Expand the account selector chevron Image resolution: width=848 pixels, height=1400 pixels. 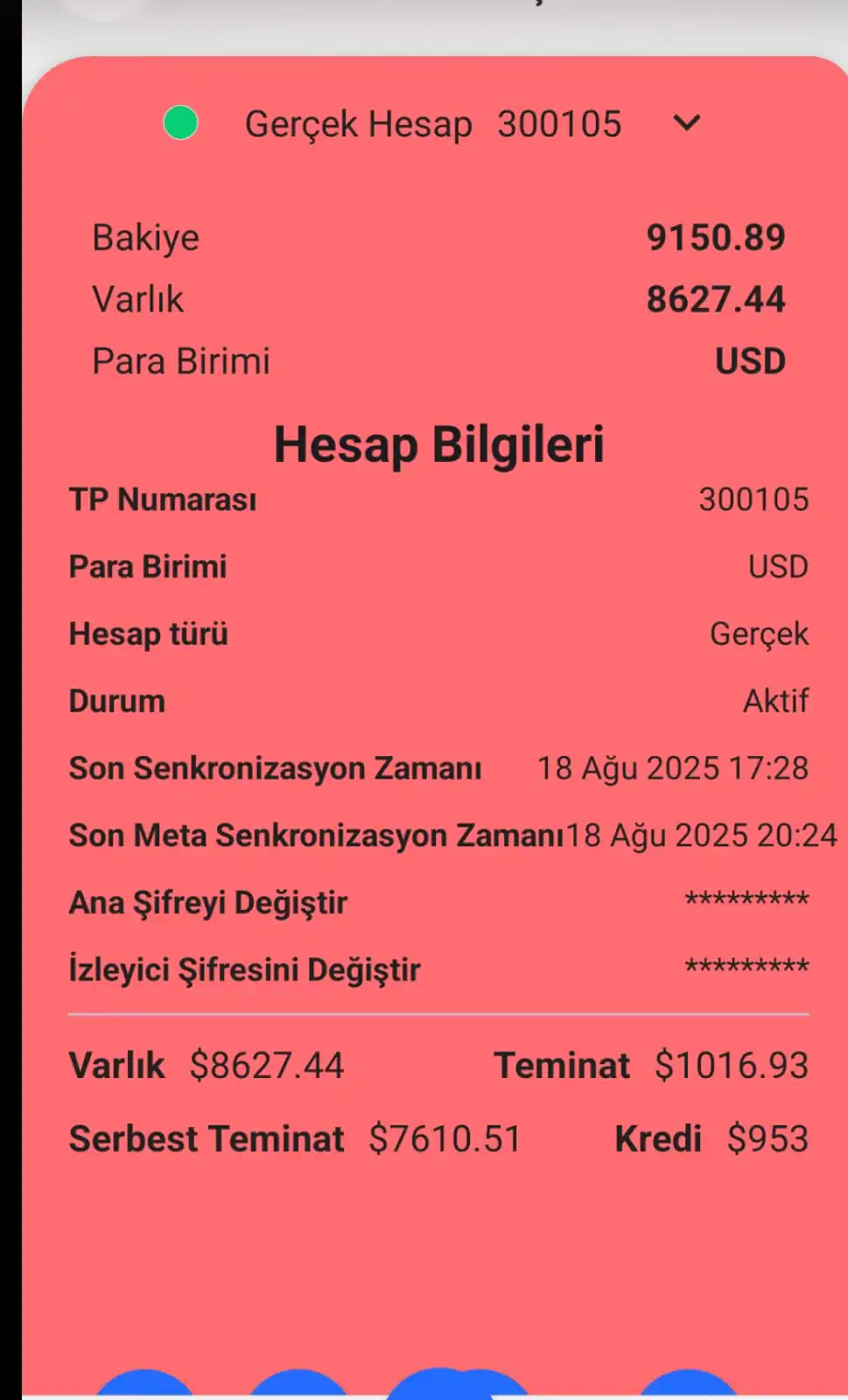pyautogui.click(x=688, y=124)
